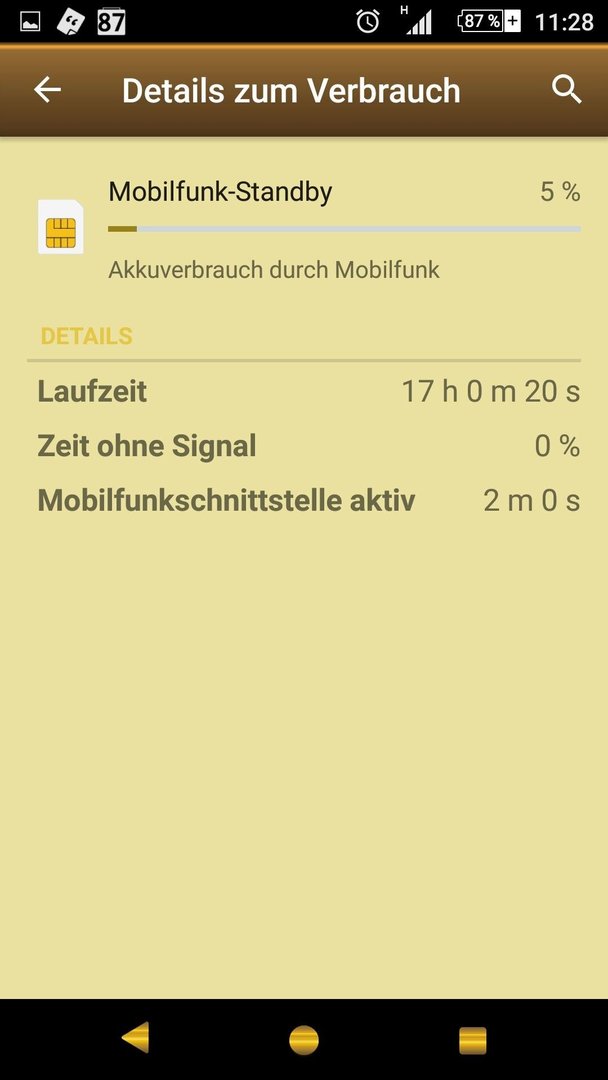Tap the system back triangle button
The width and height of the screenshot is (608, 1080).
click(136, 1038)
